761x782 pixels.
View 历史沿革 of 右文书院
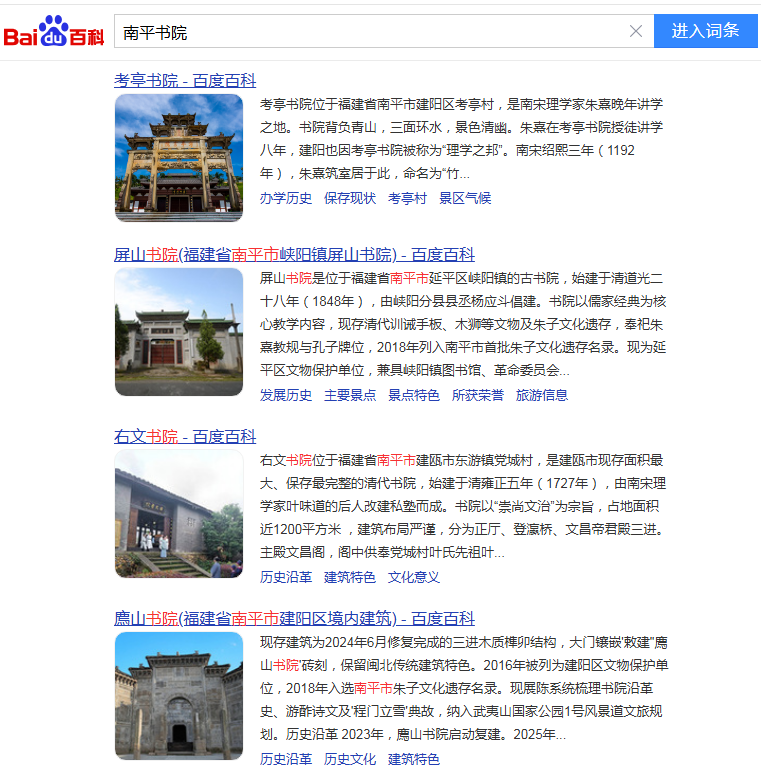[x=286, y=577]
